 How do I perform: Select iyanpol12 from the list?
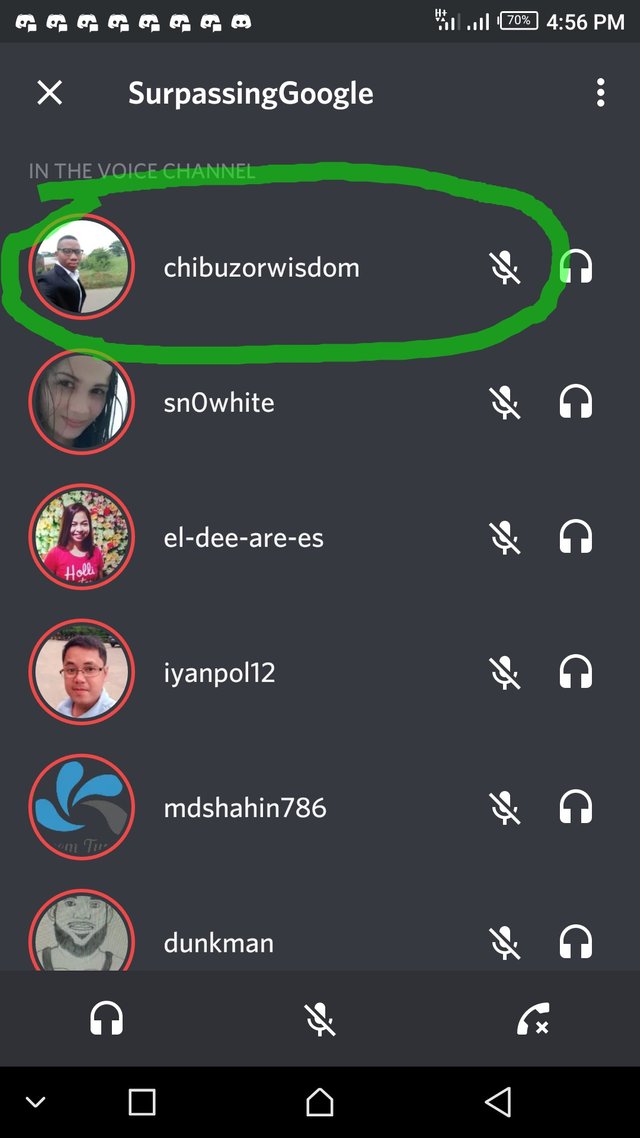pyautogui.click(x=219, y=673)
